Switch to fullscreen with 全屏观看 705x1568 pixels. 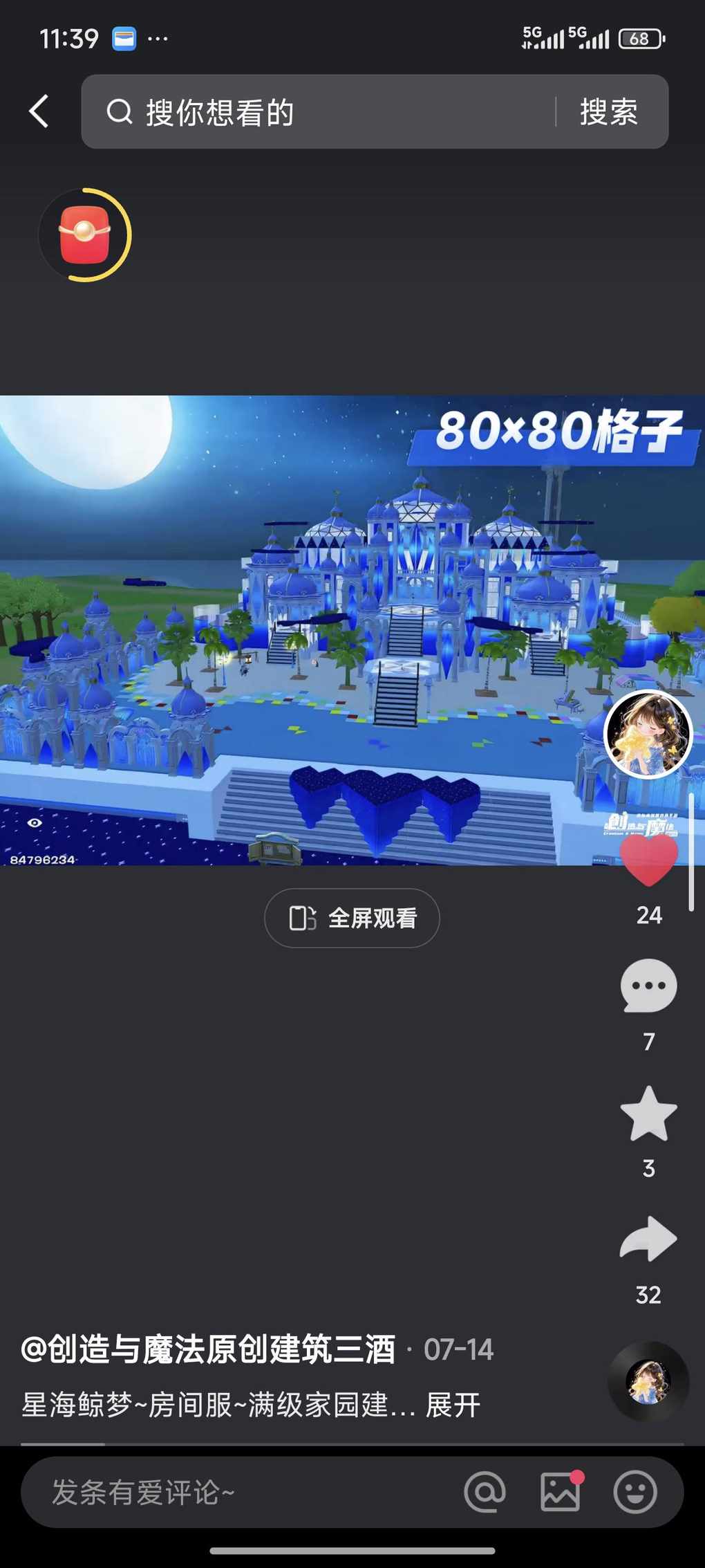[352, 918]
